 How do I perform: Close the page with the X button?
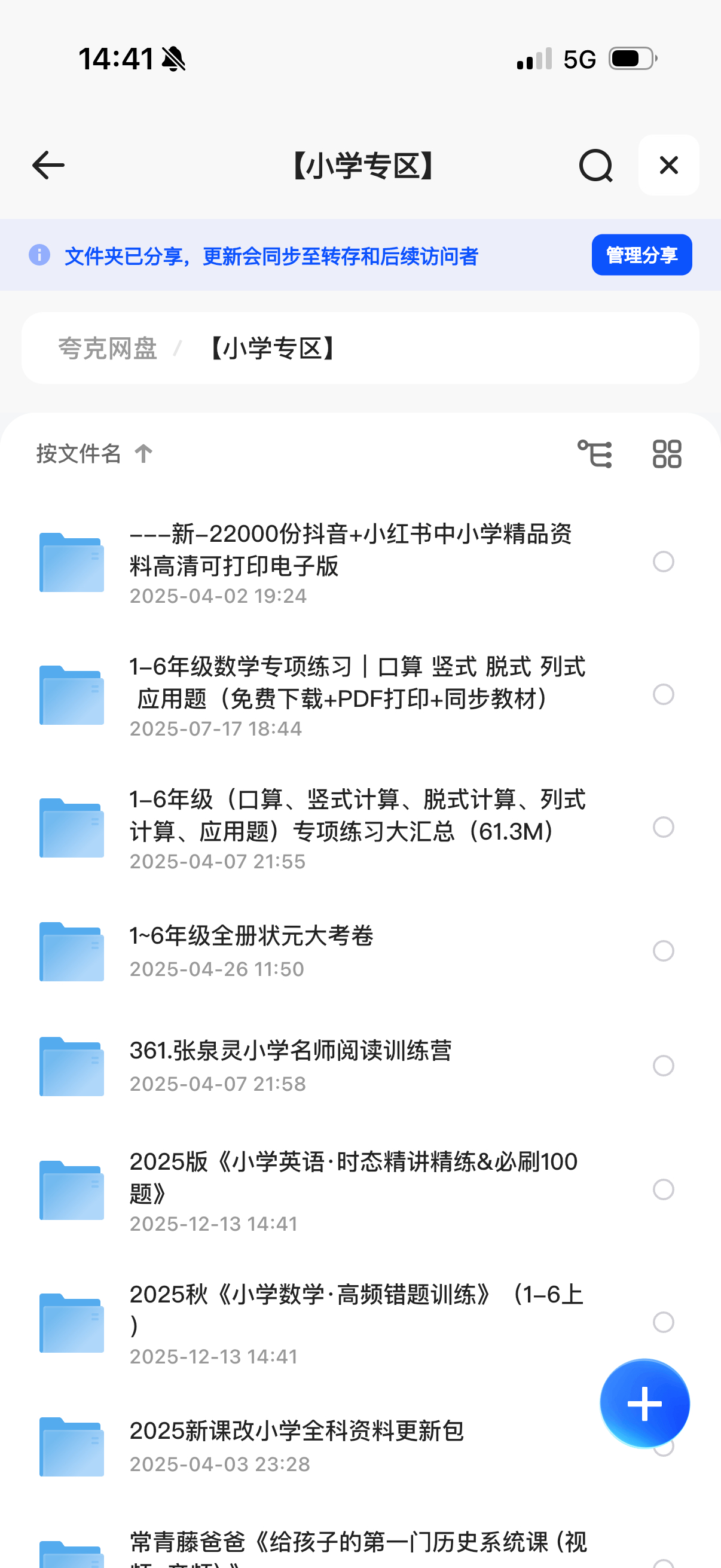(x=668, y=166)
